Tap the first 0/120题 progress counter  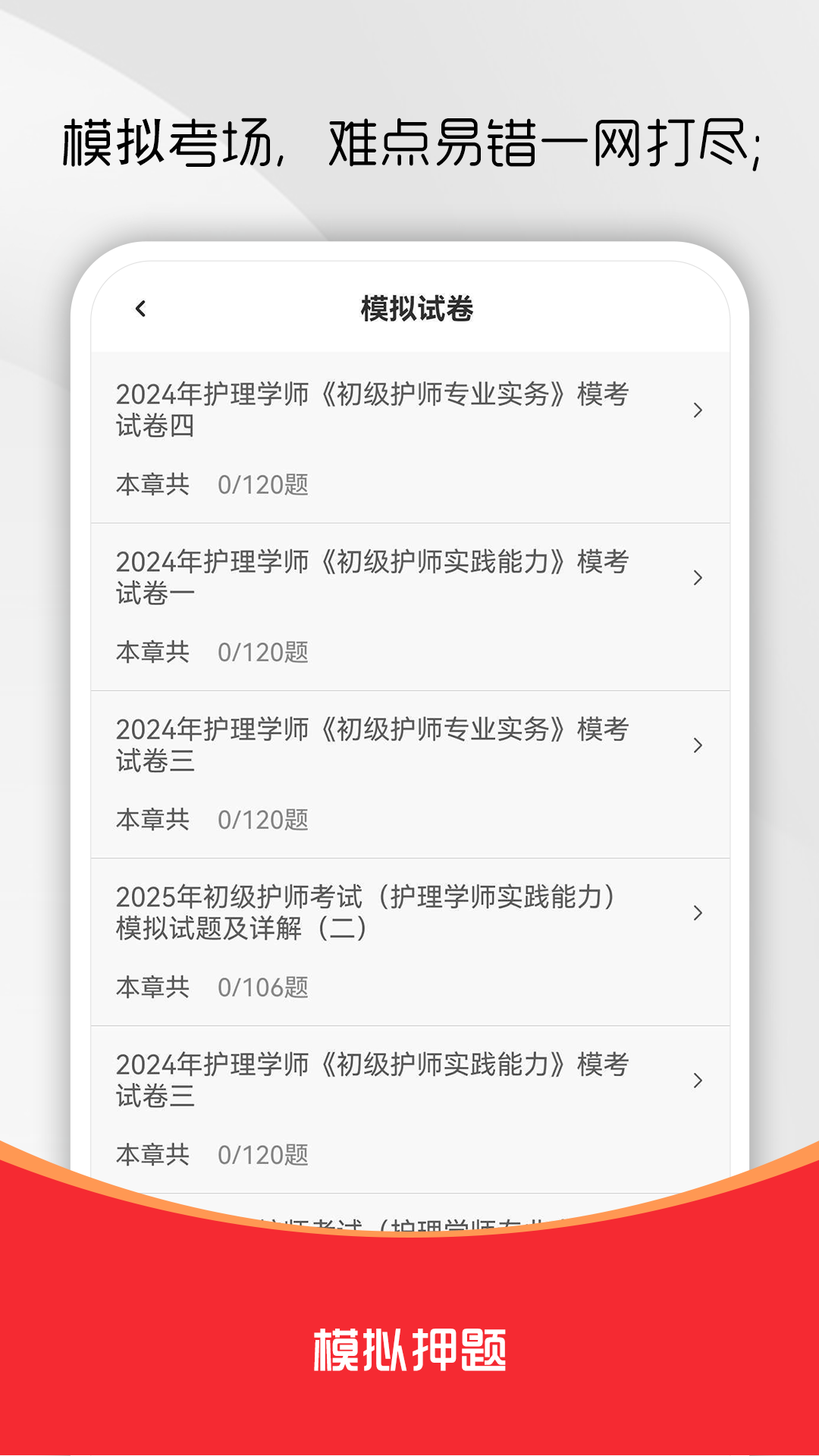(x=263, y=483)
